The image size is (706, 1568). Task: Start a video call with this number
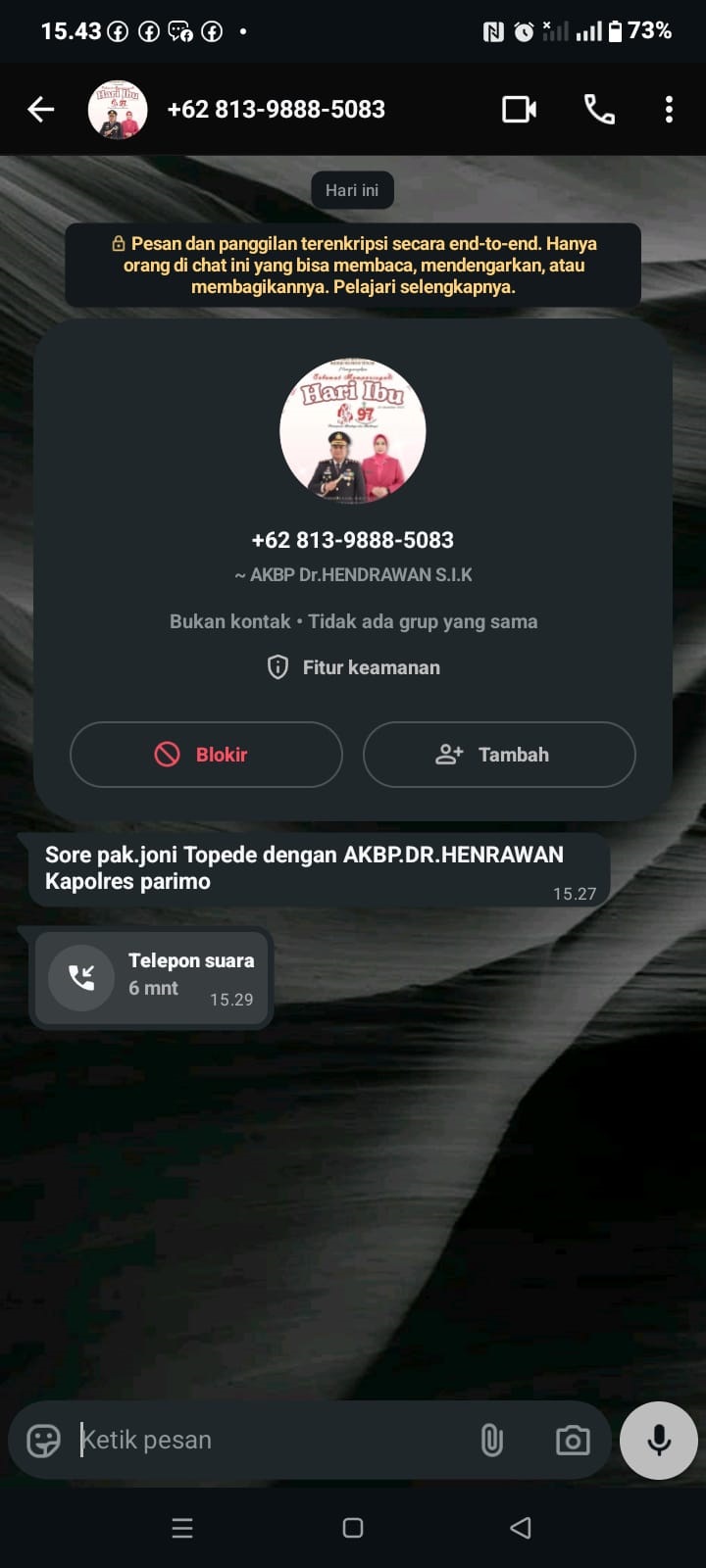pos(519,110)
